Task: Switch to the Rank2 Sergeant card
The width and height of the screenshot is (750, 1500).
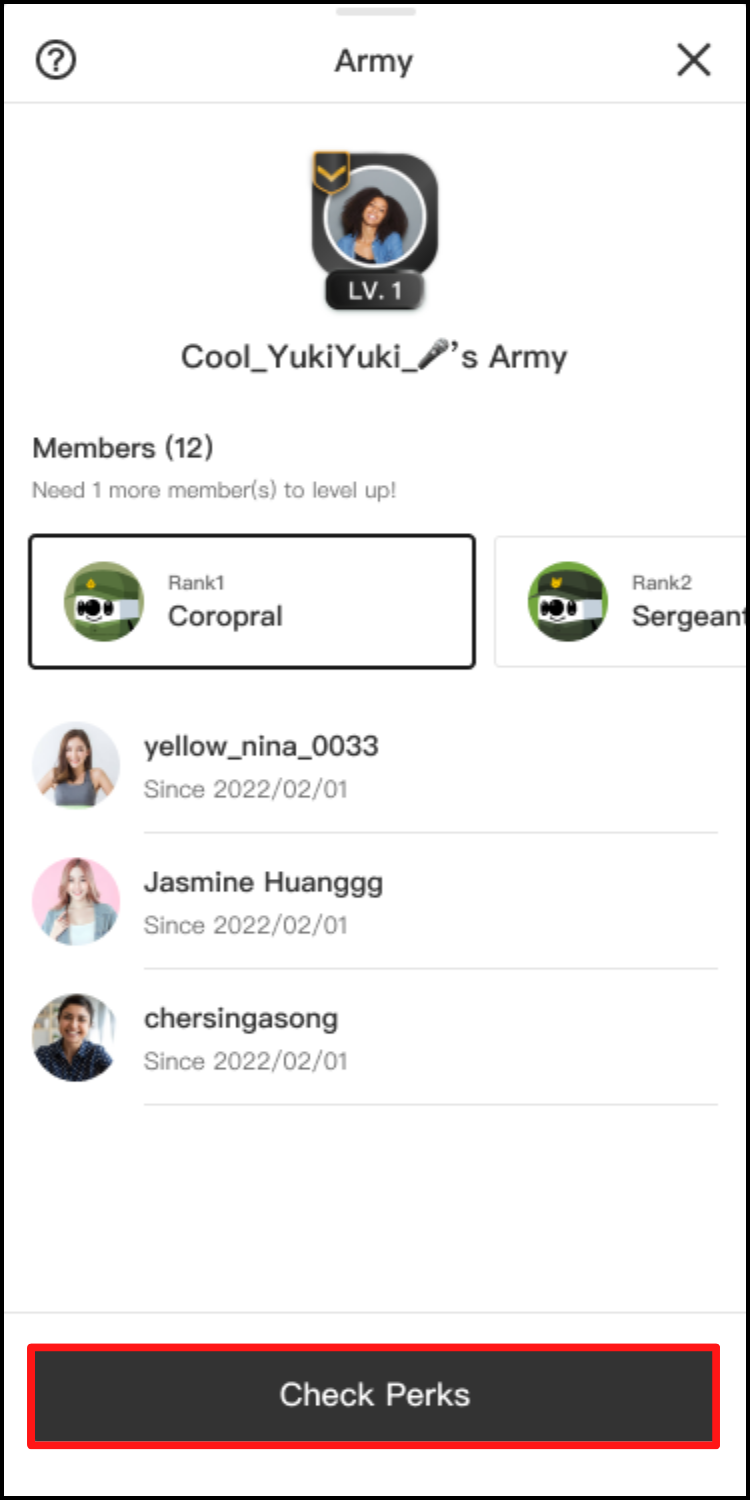Action: (622, 602)
